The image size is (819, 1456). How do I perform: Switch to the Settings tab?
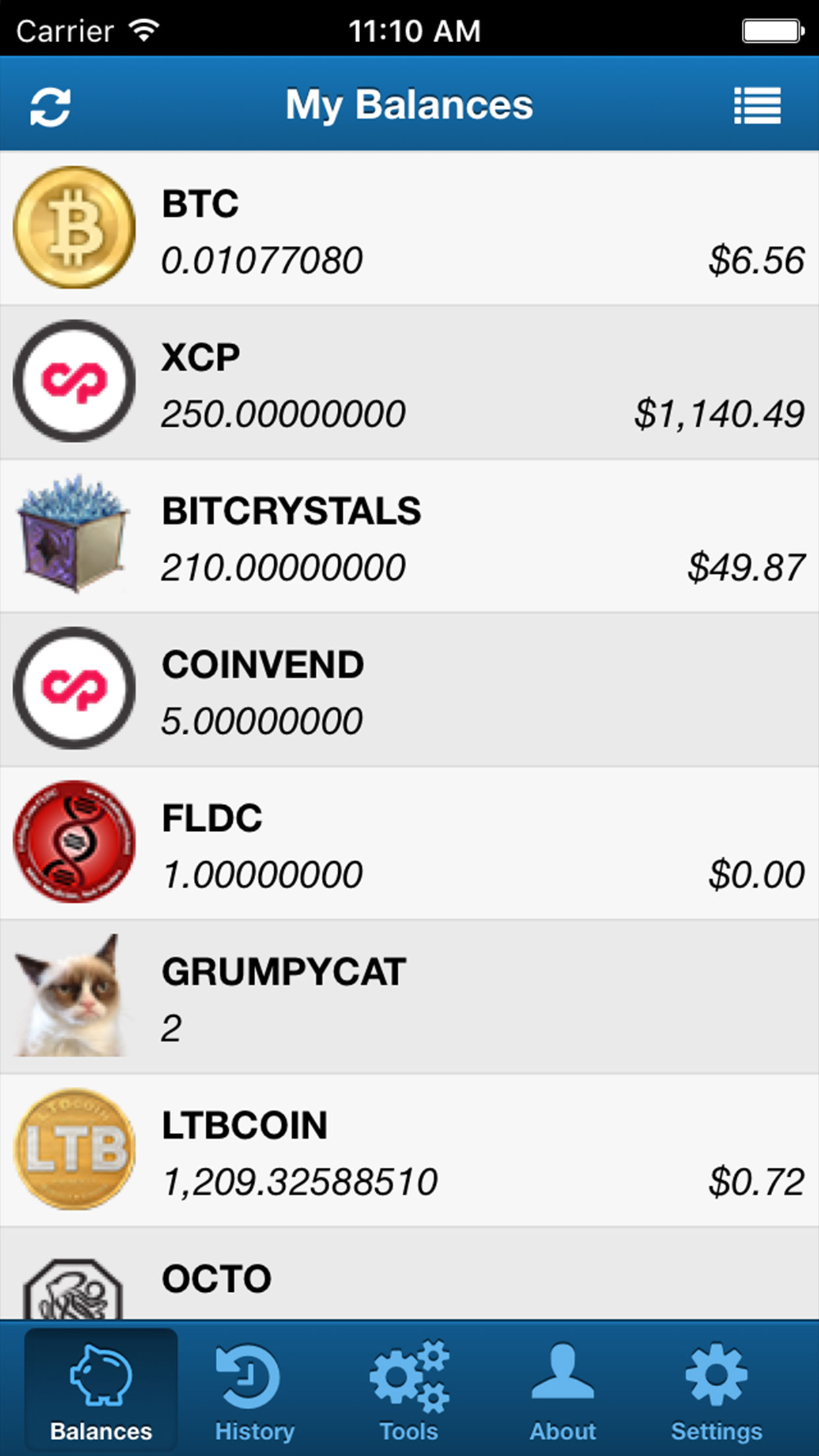(717, 1389)
